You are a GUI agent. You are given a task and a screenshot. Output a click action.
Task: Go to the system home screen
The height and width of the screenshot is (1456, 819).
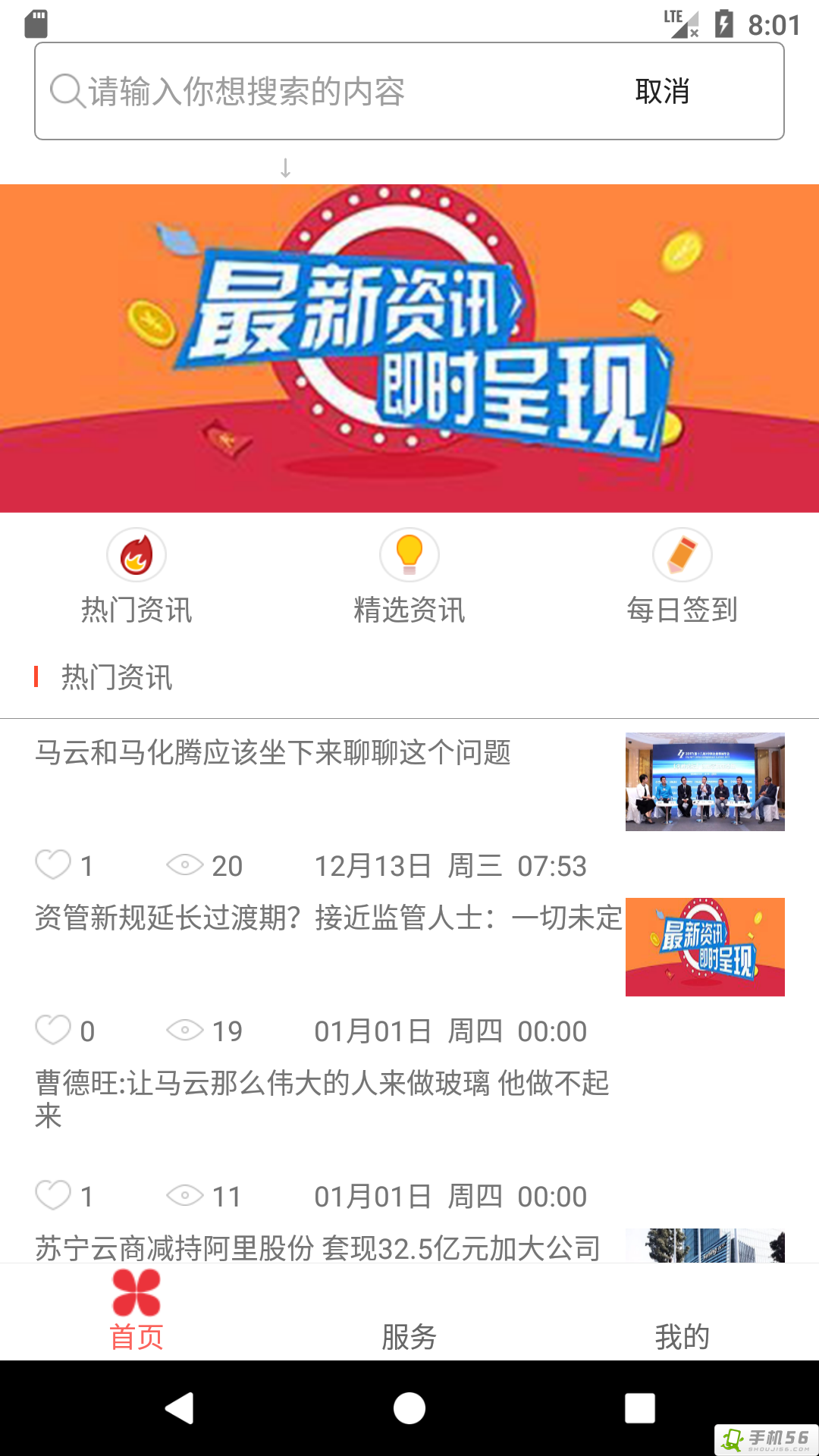pos(409,1408)
